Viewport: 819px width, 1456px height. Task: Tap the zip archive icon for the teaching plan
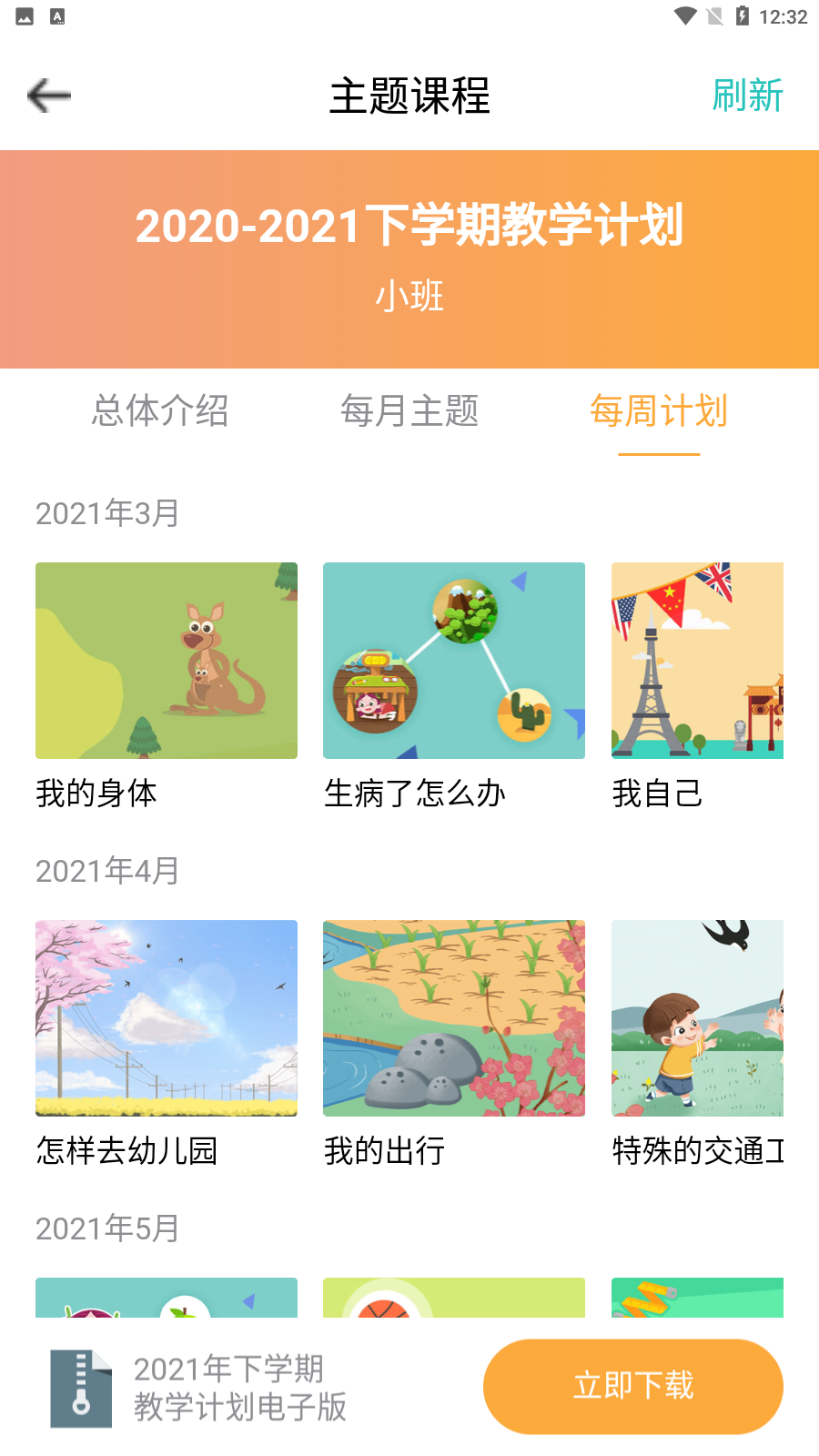[x=80, y=1386]
